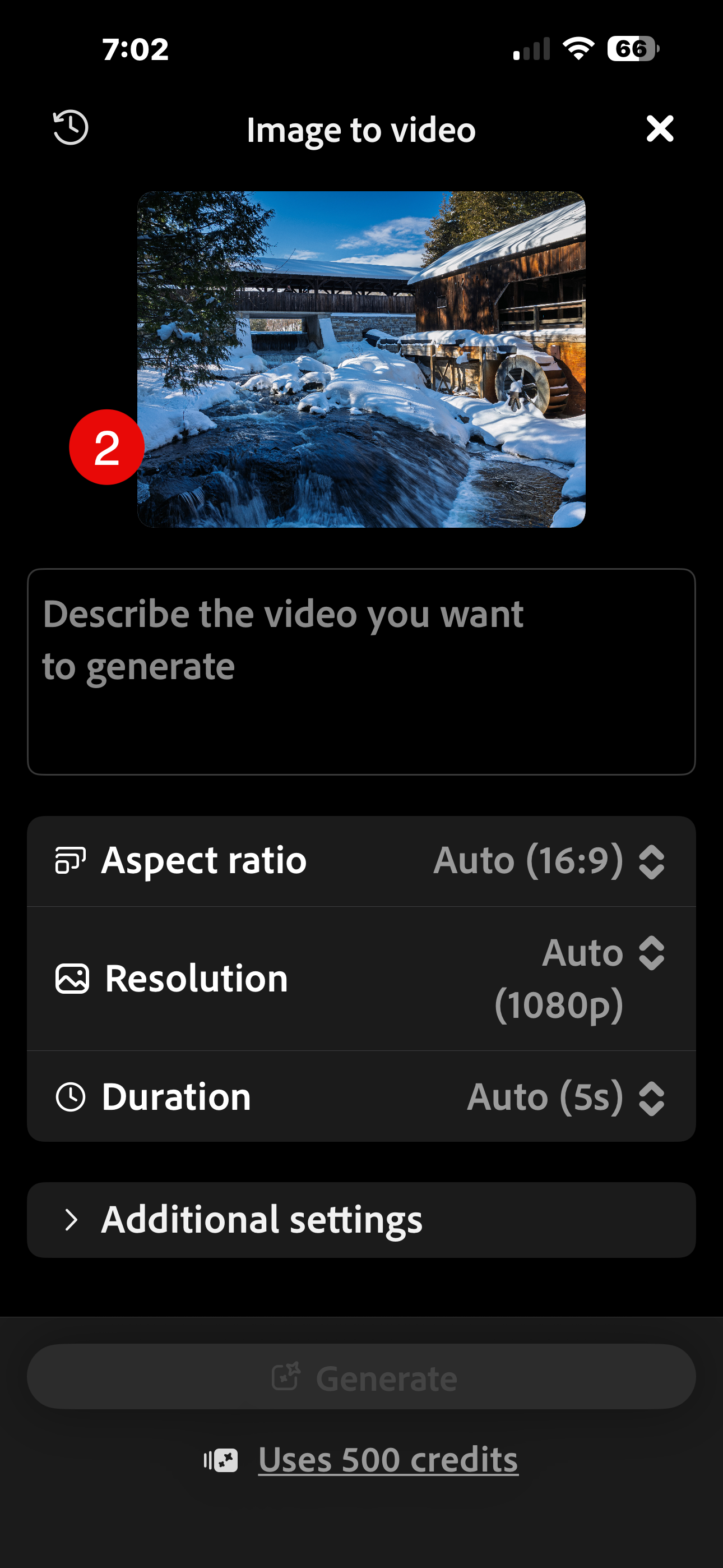Focus the video description text field
723x1568 pixels.
(361, 671)
